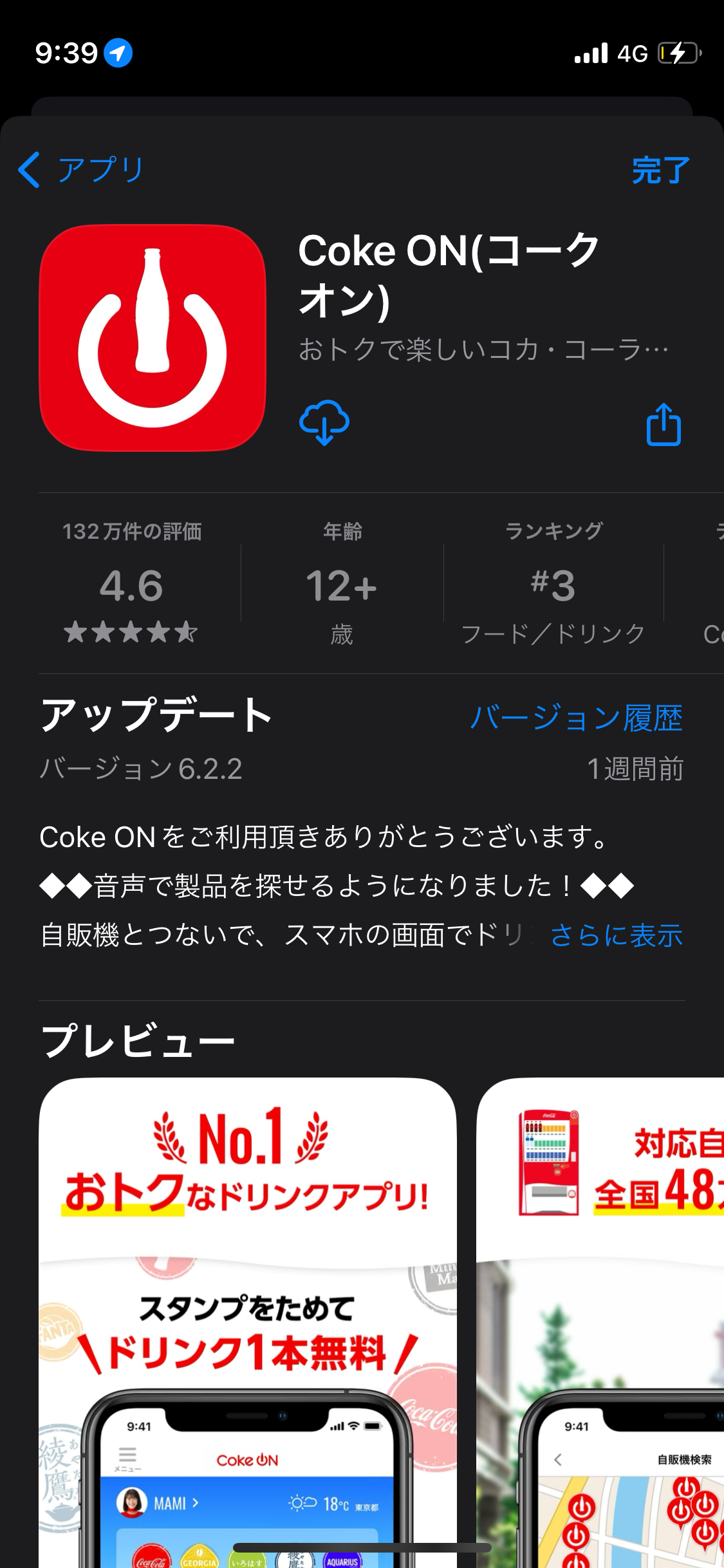This screenshot has height=1568, width=724.
Task: Open the 4.6 ratings summary
Action: [132, 586]
